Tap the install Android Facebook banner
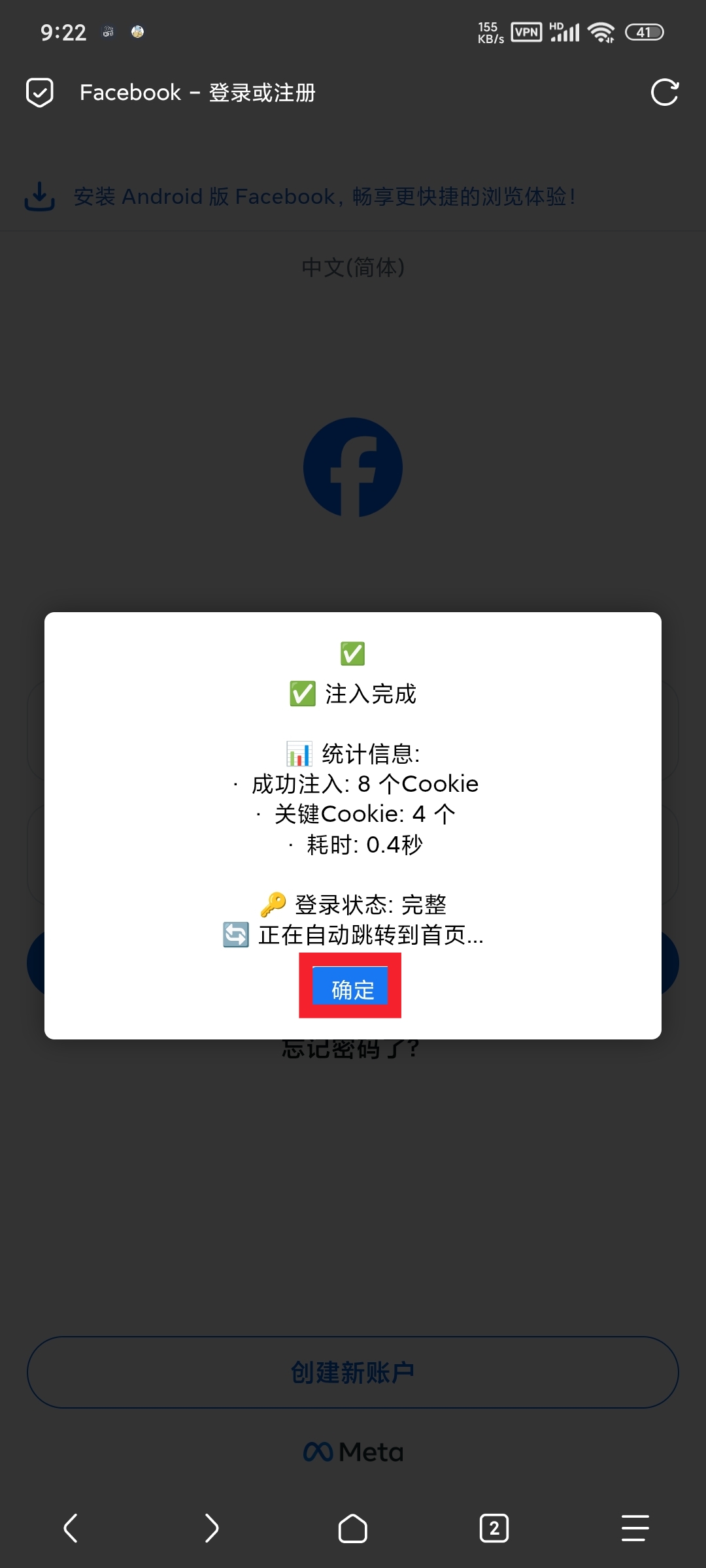 coord(325,196)
